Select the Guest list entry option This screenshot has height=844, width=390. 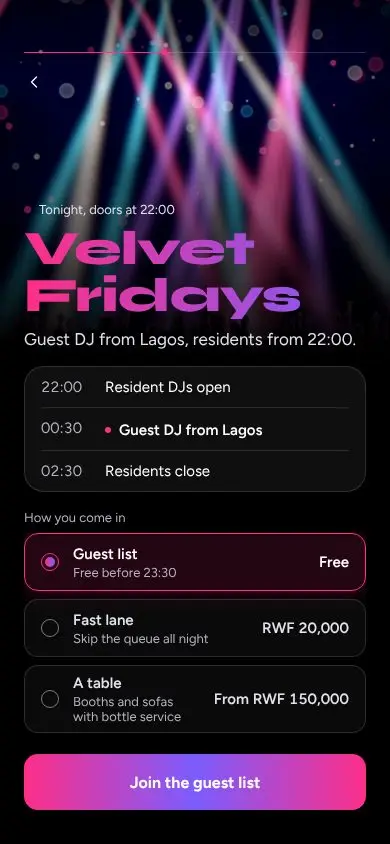[x=195, y=562]
